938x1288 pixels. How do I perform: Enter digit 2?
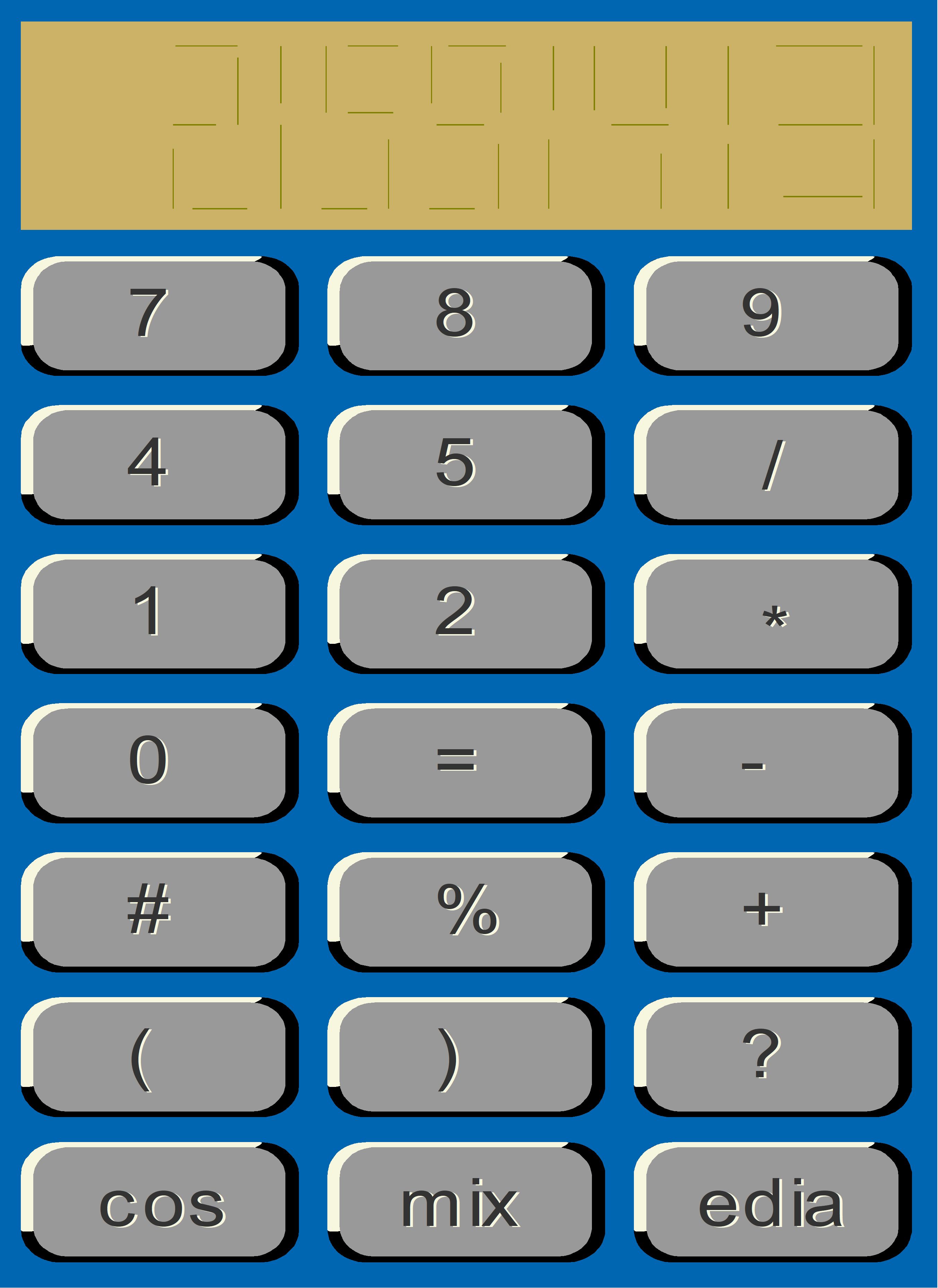point(466,614)
